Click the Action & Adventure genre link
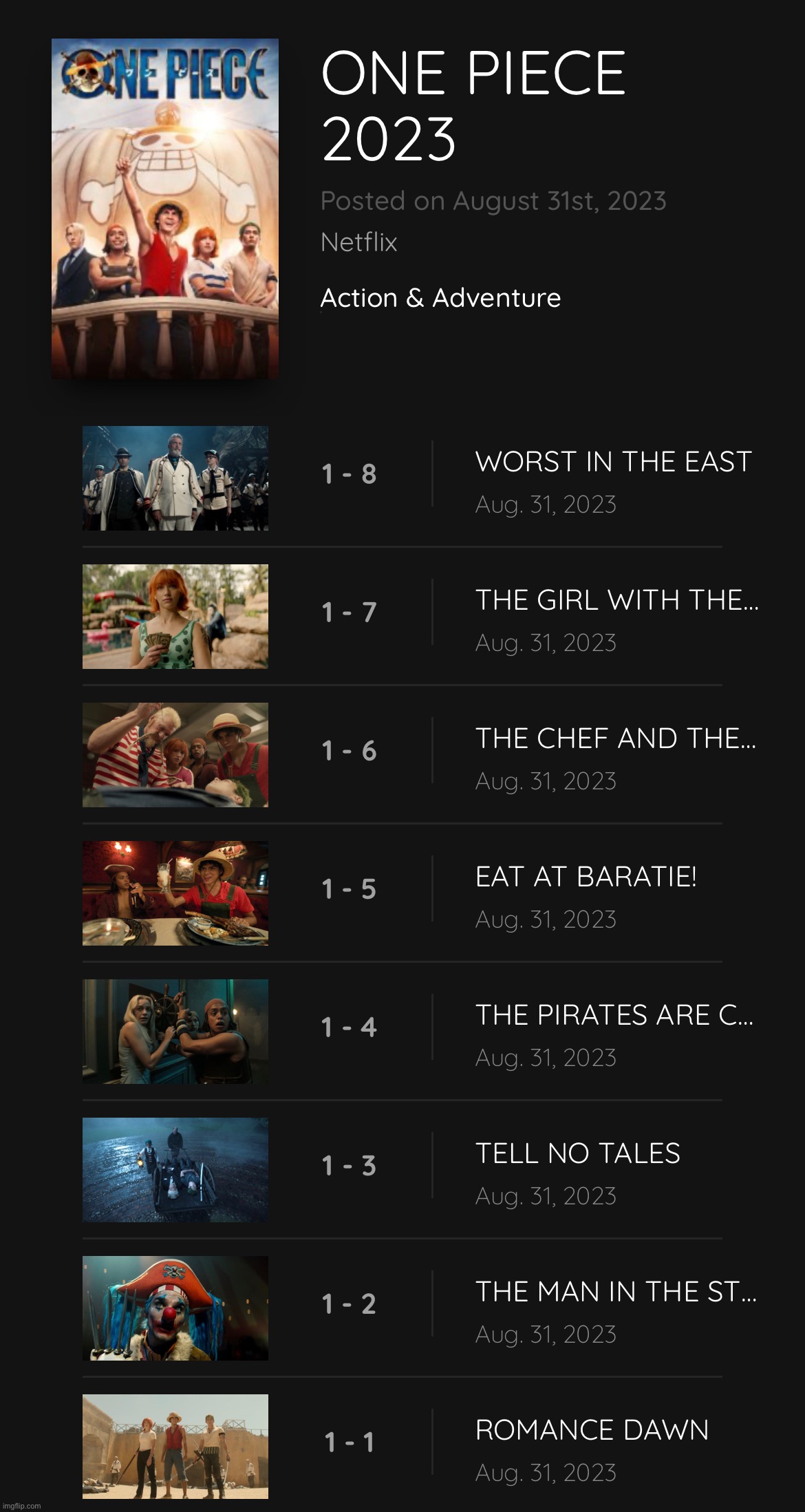This screenshot has width=805, height=1512. coord(440,298)
